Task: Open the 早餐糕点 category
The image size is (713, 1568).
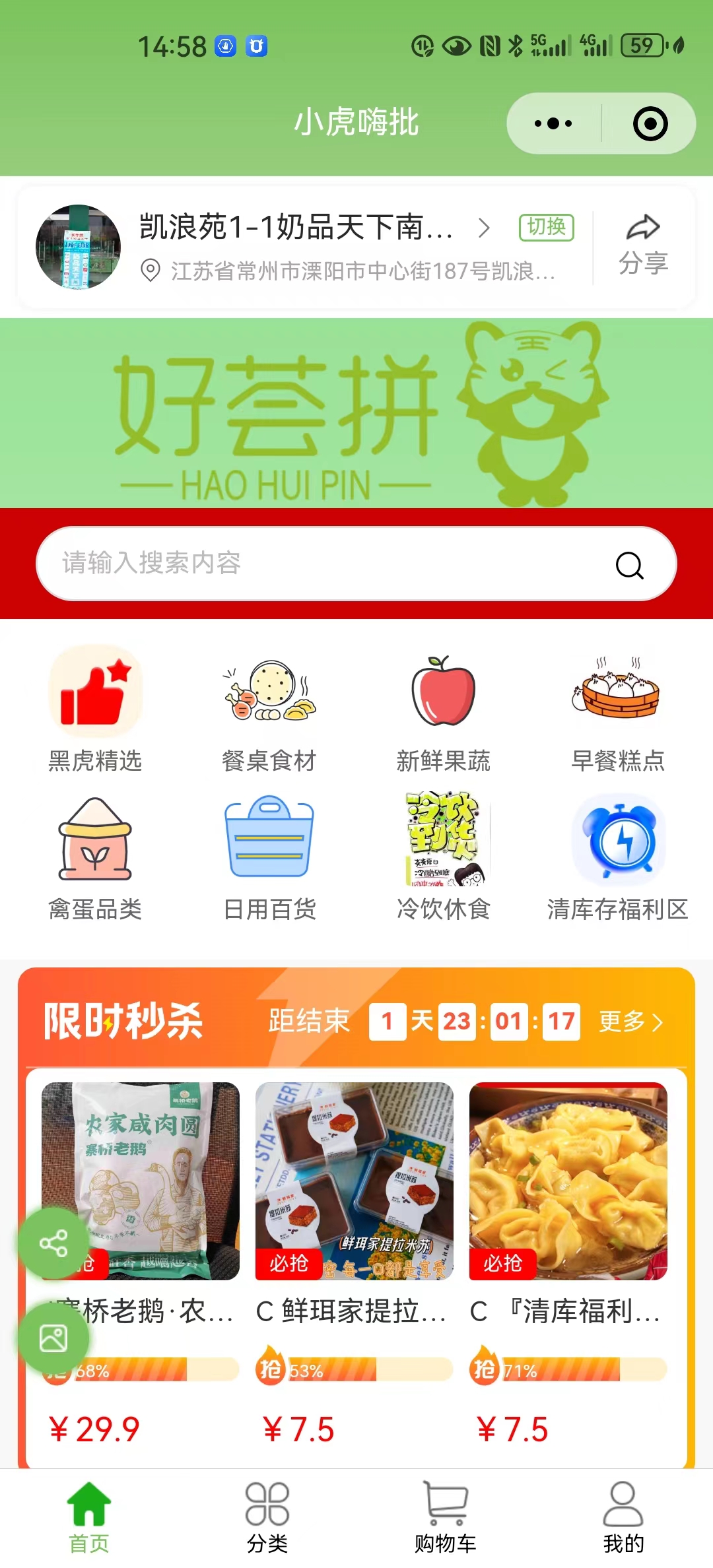Action: (617, 709)
